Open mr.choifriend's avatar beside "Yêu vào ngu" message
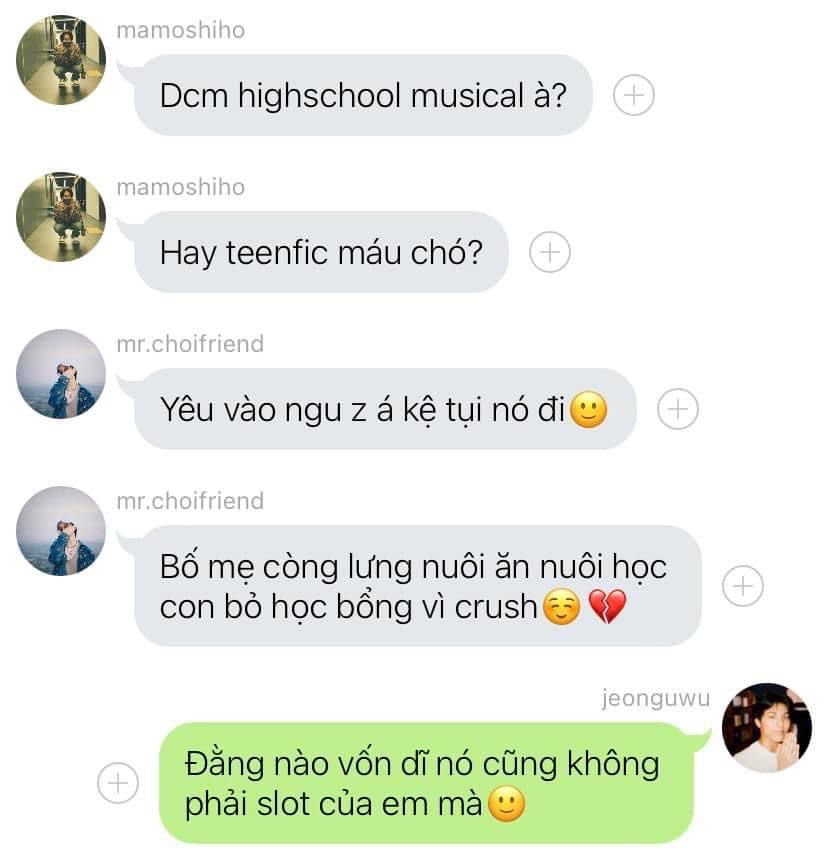The width and height of the screenshot is (828, 857). point(62,374)
